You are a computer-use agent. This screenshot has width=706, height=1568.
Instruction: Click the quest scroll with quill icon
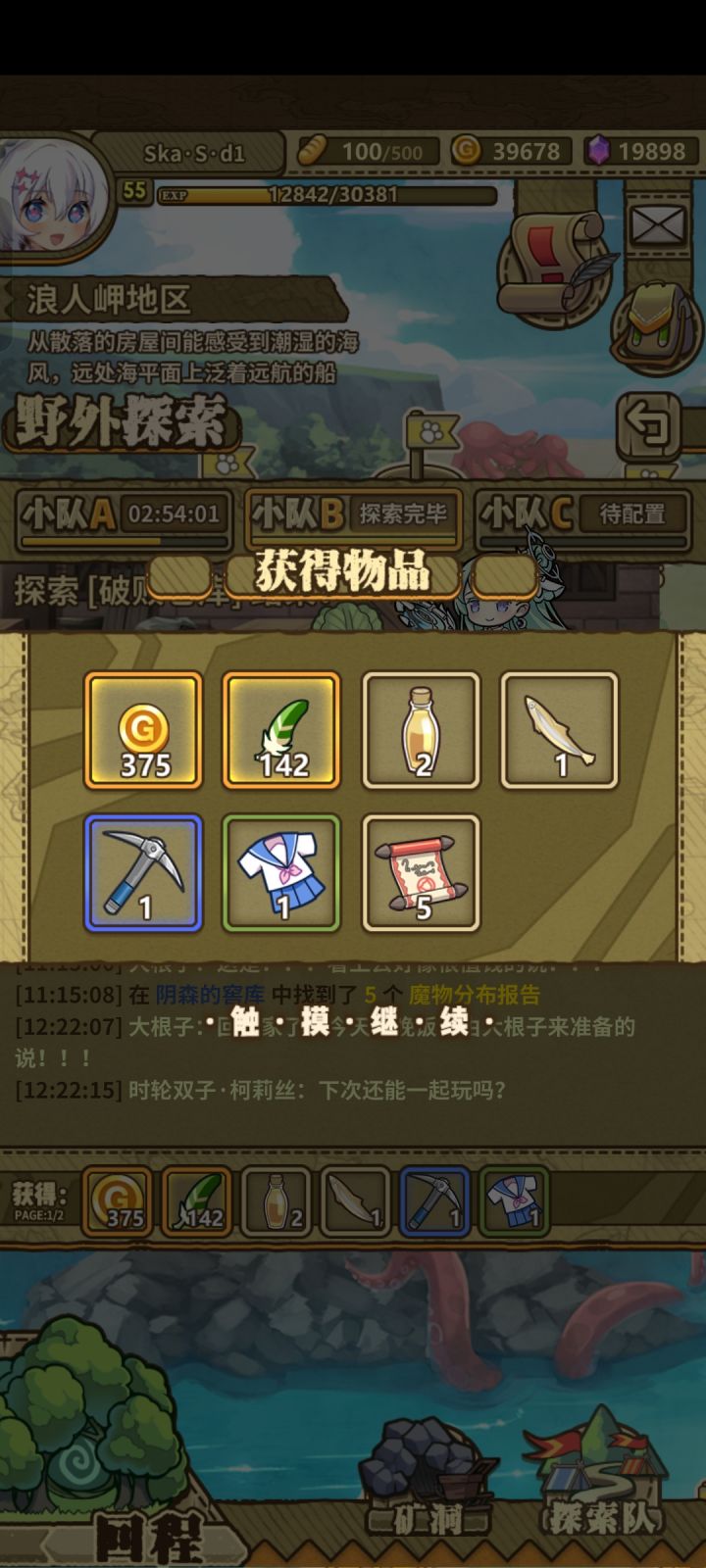549,265
